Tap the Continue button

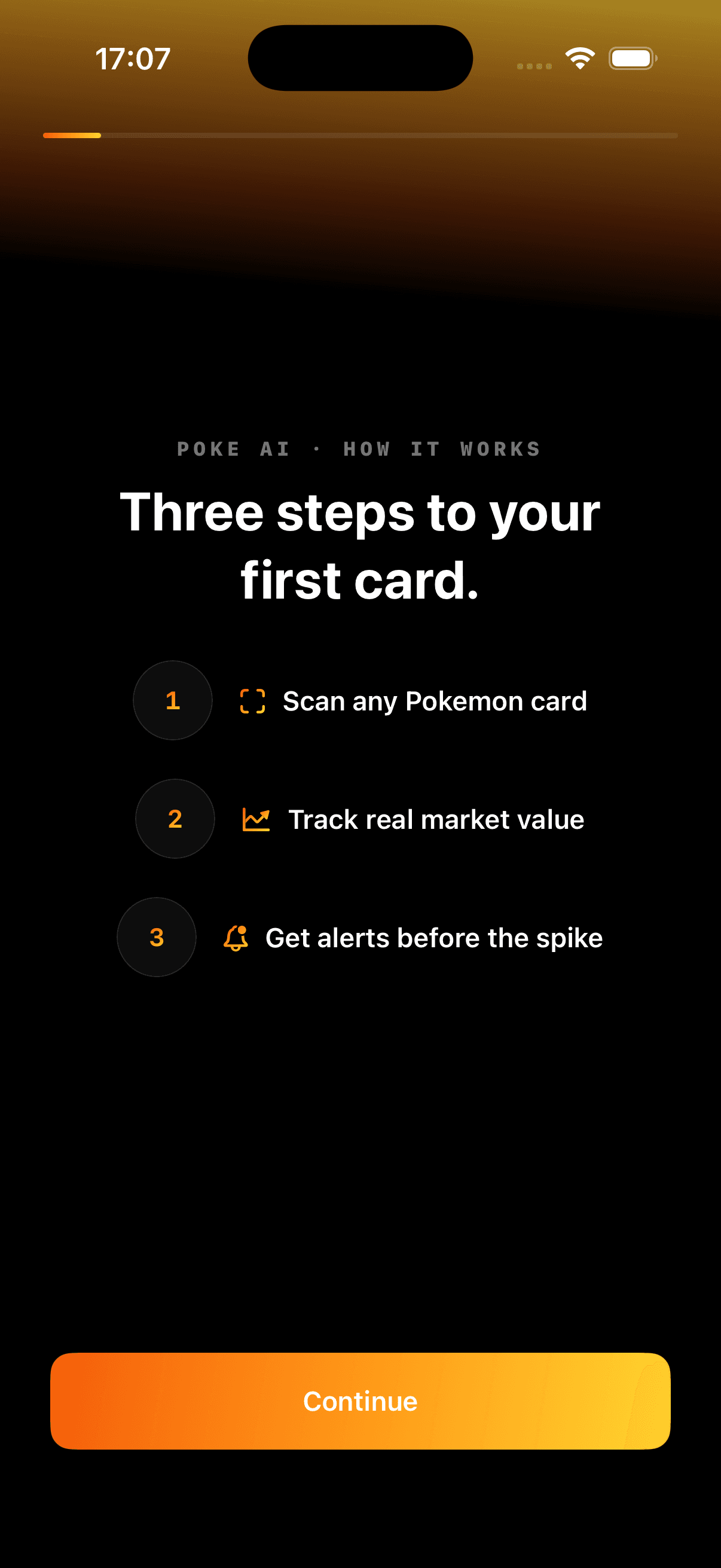pos(360,1401)
